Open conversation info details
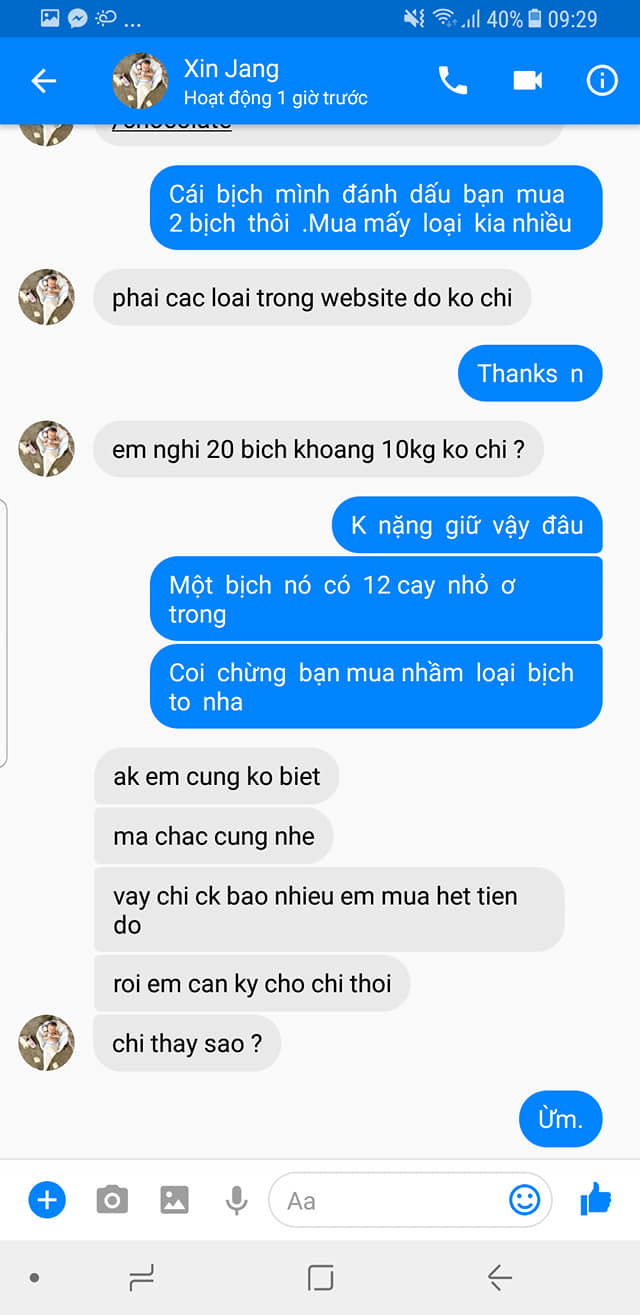Image resolution: width=640 pixels, height=1315 pixels. (602, 81)
